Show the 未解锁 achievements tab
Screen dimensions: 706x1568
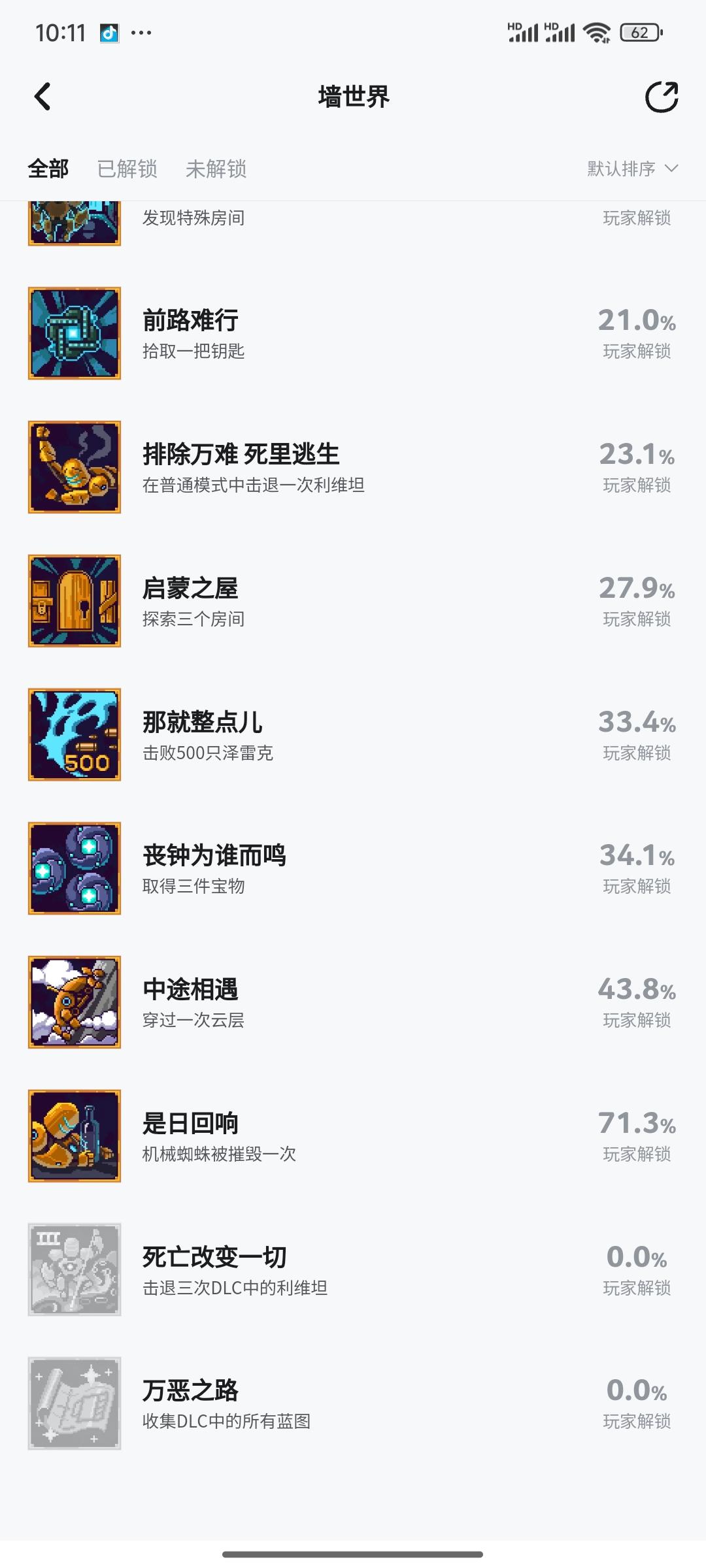pos(216,169)
